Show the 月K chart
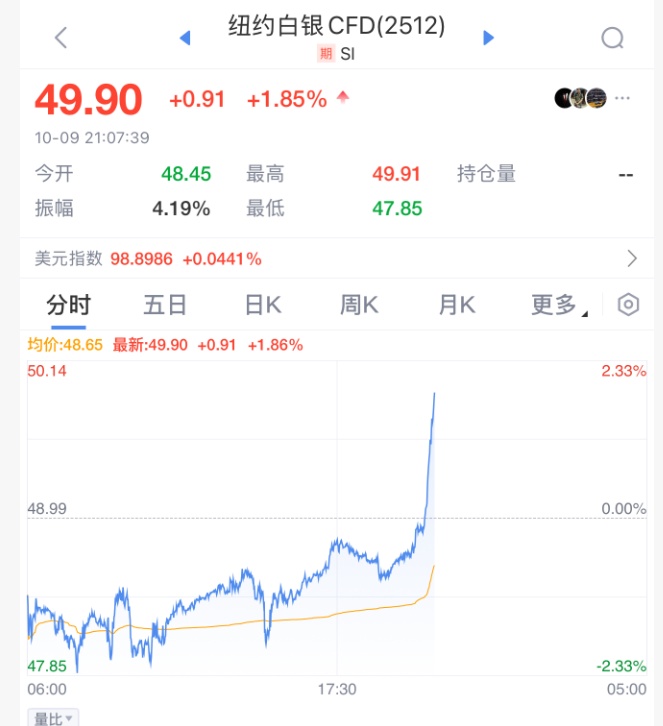663x726 pixels. click(456, 305)
